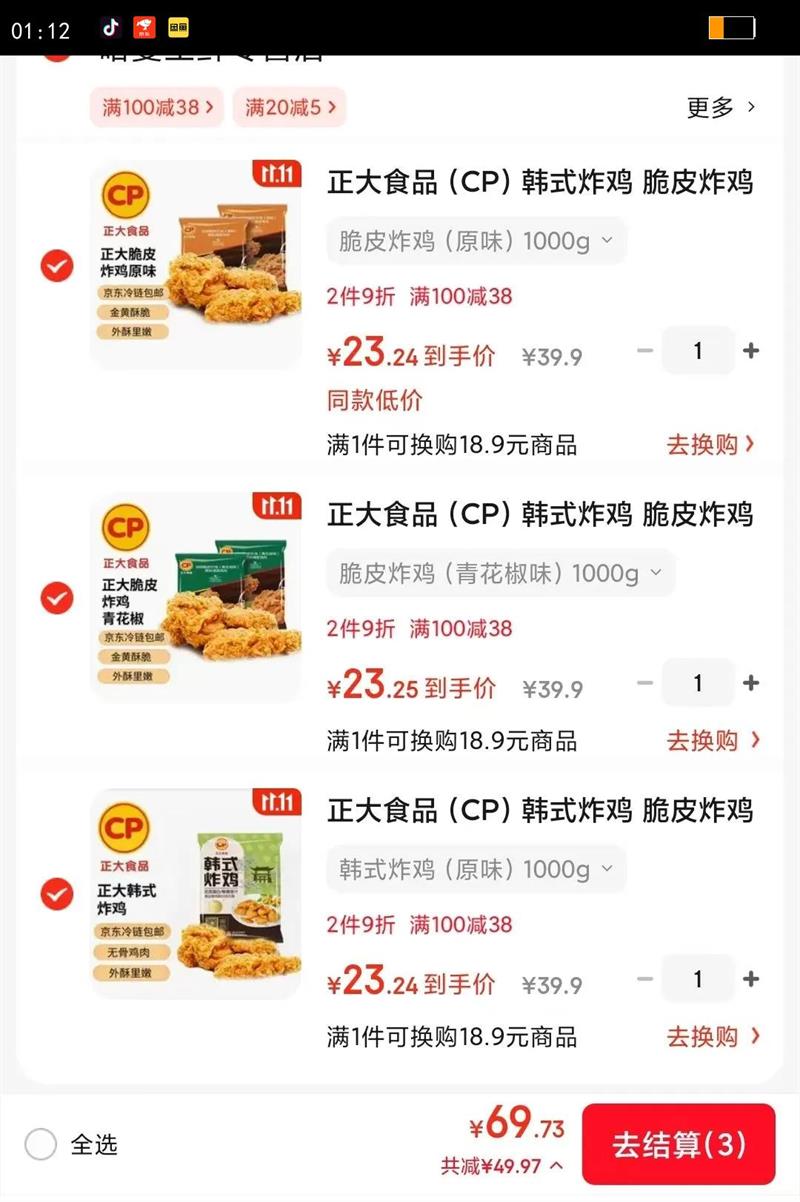Decrease quantity of 脆皮炸鸡（青花椒味）
The height and width of the screenshot is (1202, 800).
(645, 684)
